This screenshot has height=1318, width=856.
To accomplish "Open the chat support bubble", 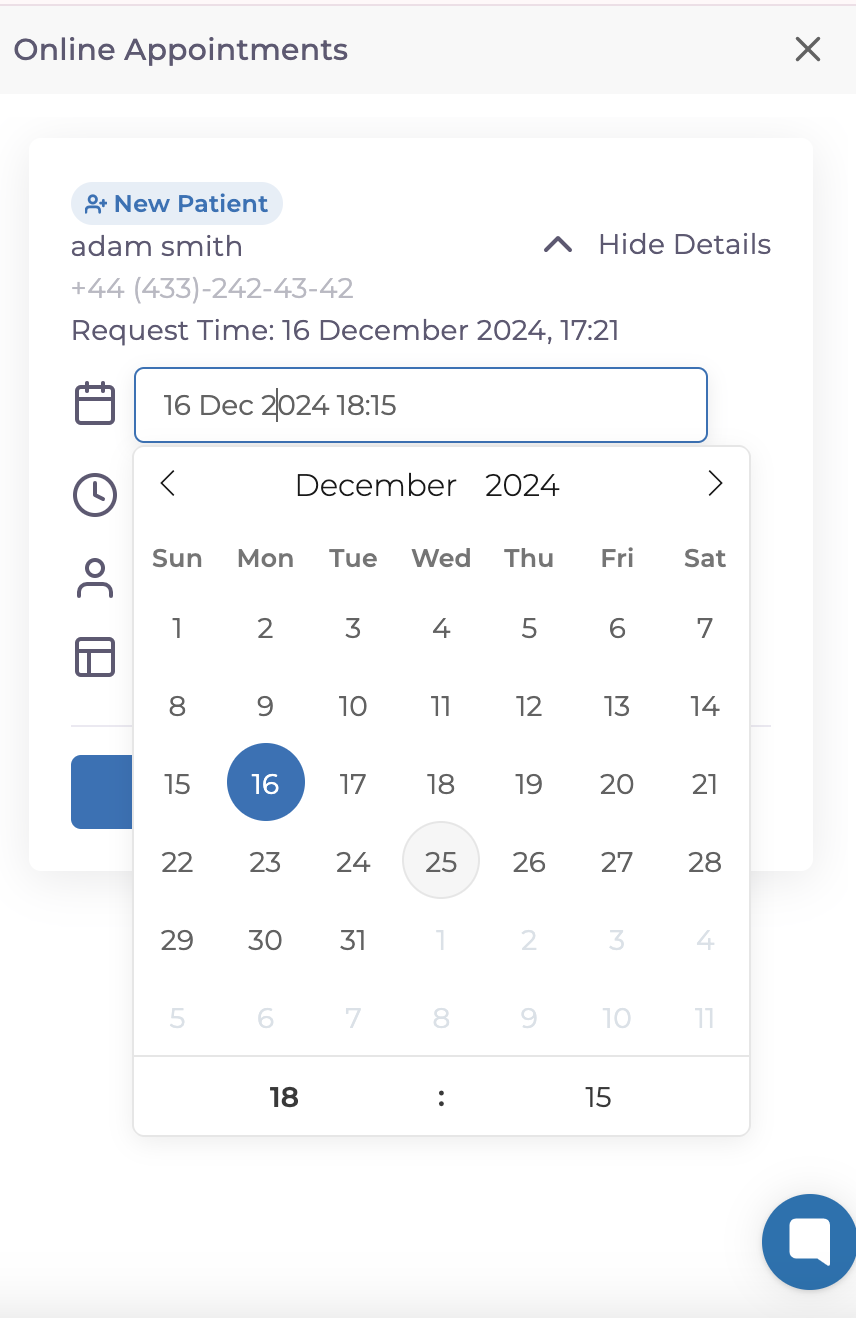I will pyautogui.click(x=808, y=1241).
